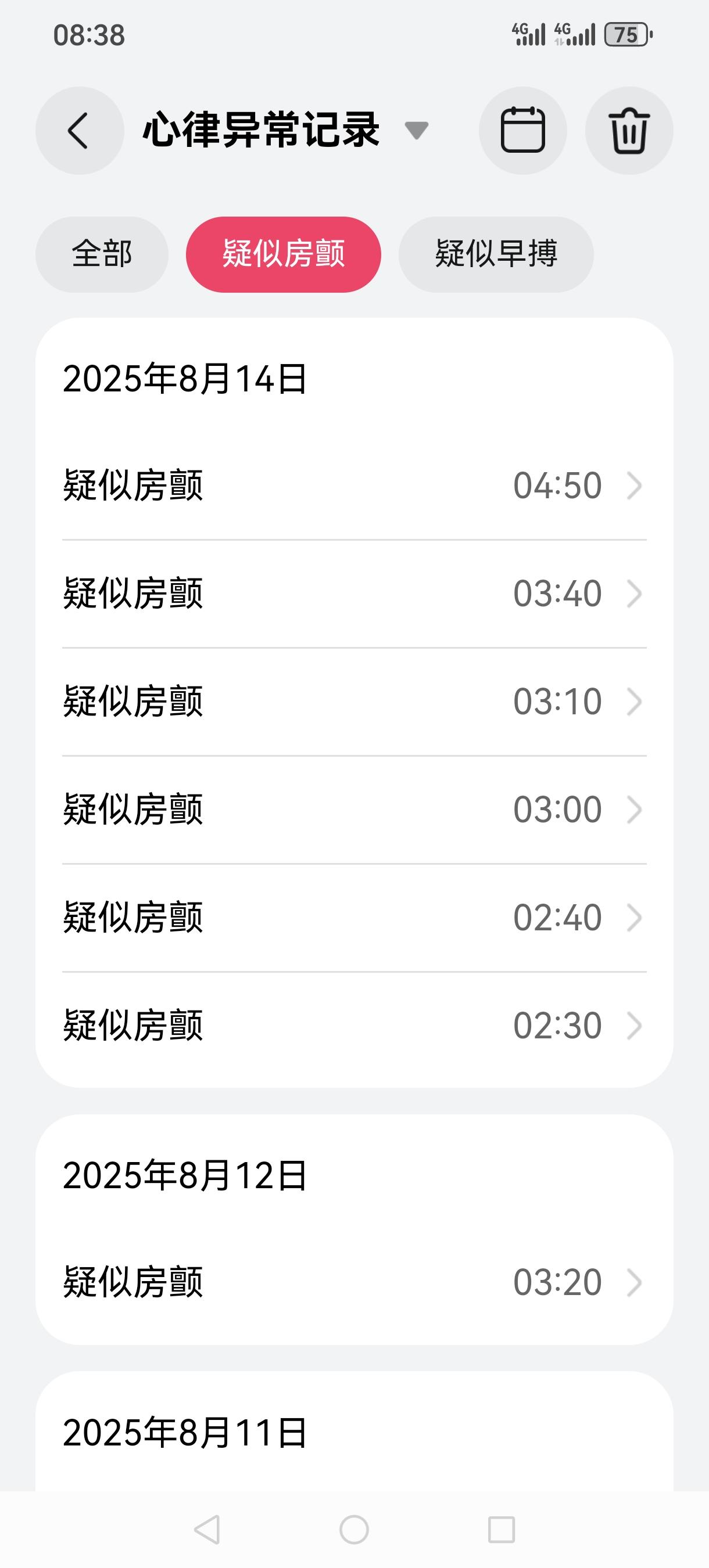View the 03:10 疑似房颤 record
The image size is (709, 1568).
pos(354,702)
